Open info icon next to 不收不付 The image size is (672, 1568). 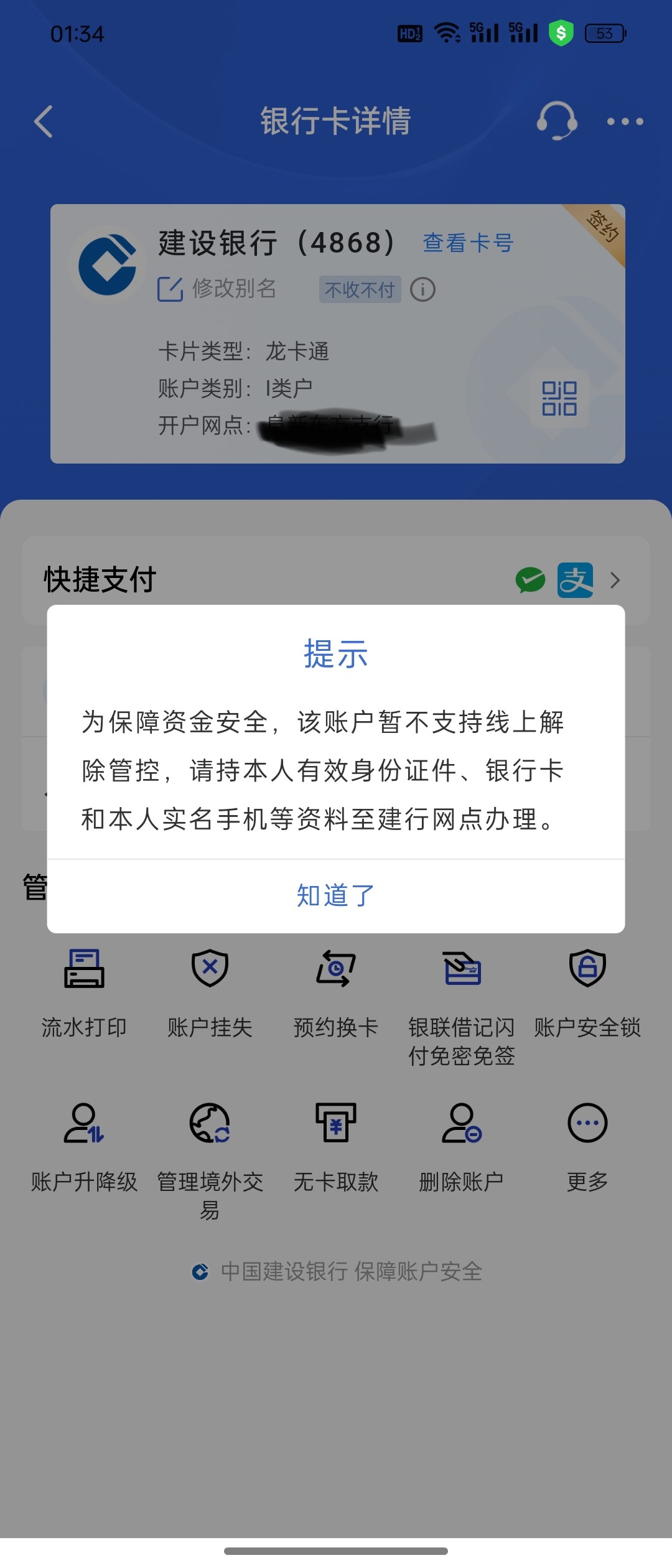click(423, 289)
